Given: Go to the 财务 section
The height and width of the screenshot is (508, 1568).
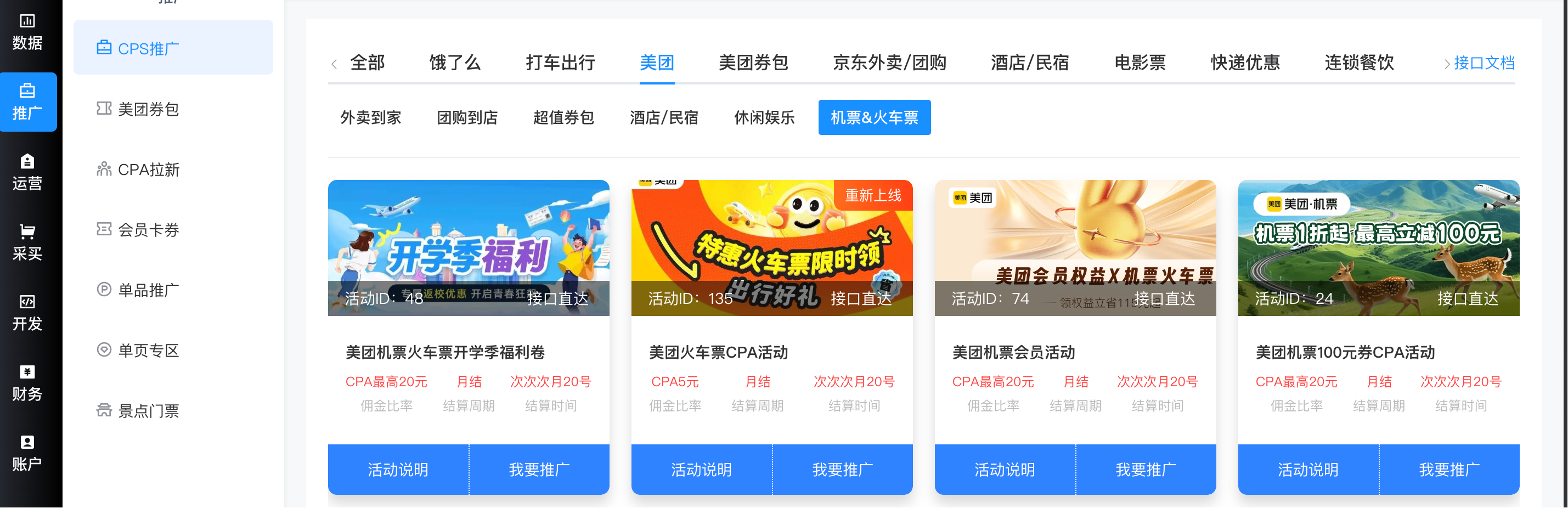Looking at the screenshot, I should [x=27, y=383].
